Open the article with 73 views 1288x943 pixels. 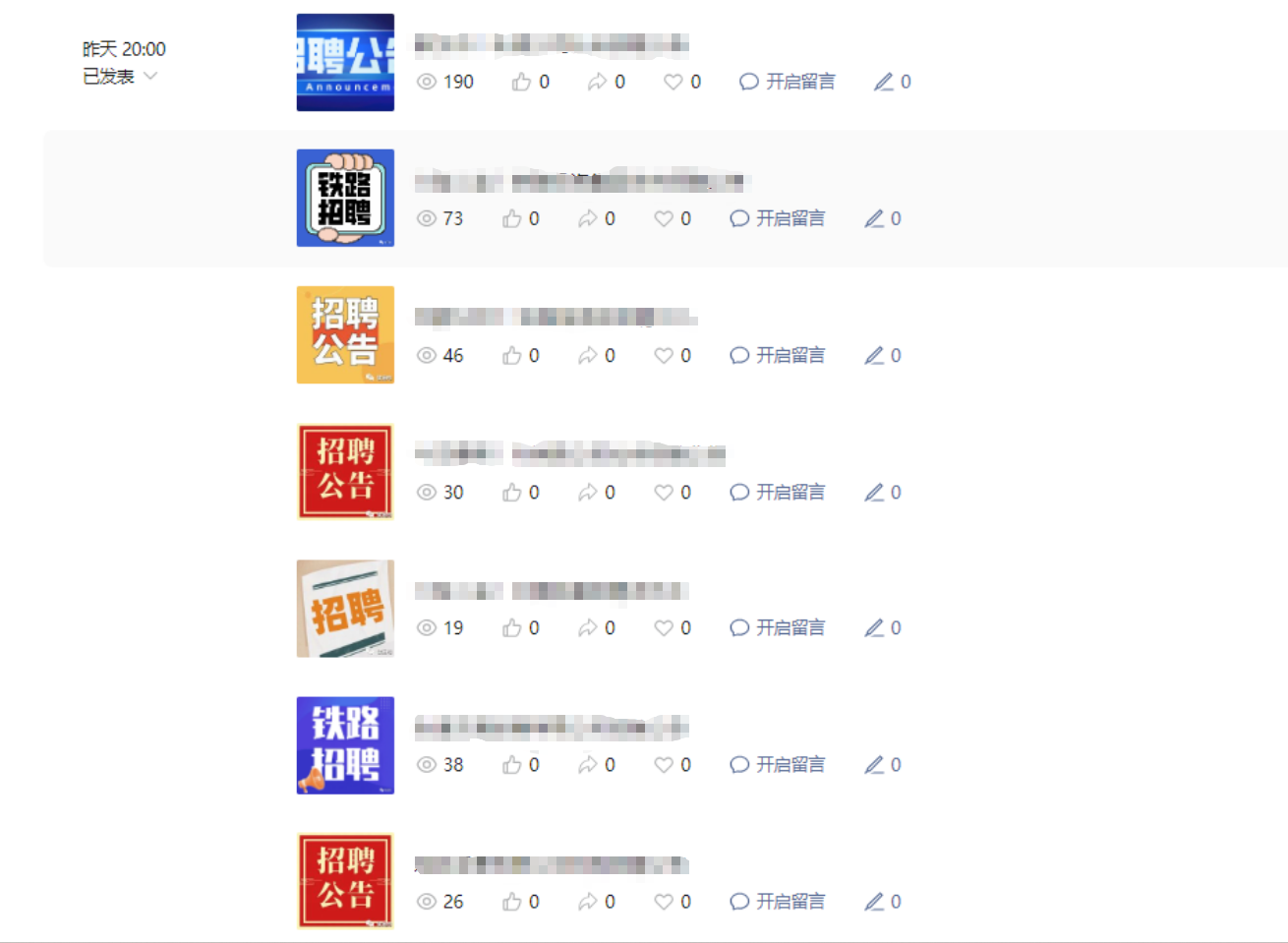pos(345,198)
